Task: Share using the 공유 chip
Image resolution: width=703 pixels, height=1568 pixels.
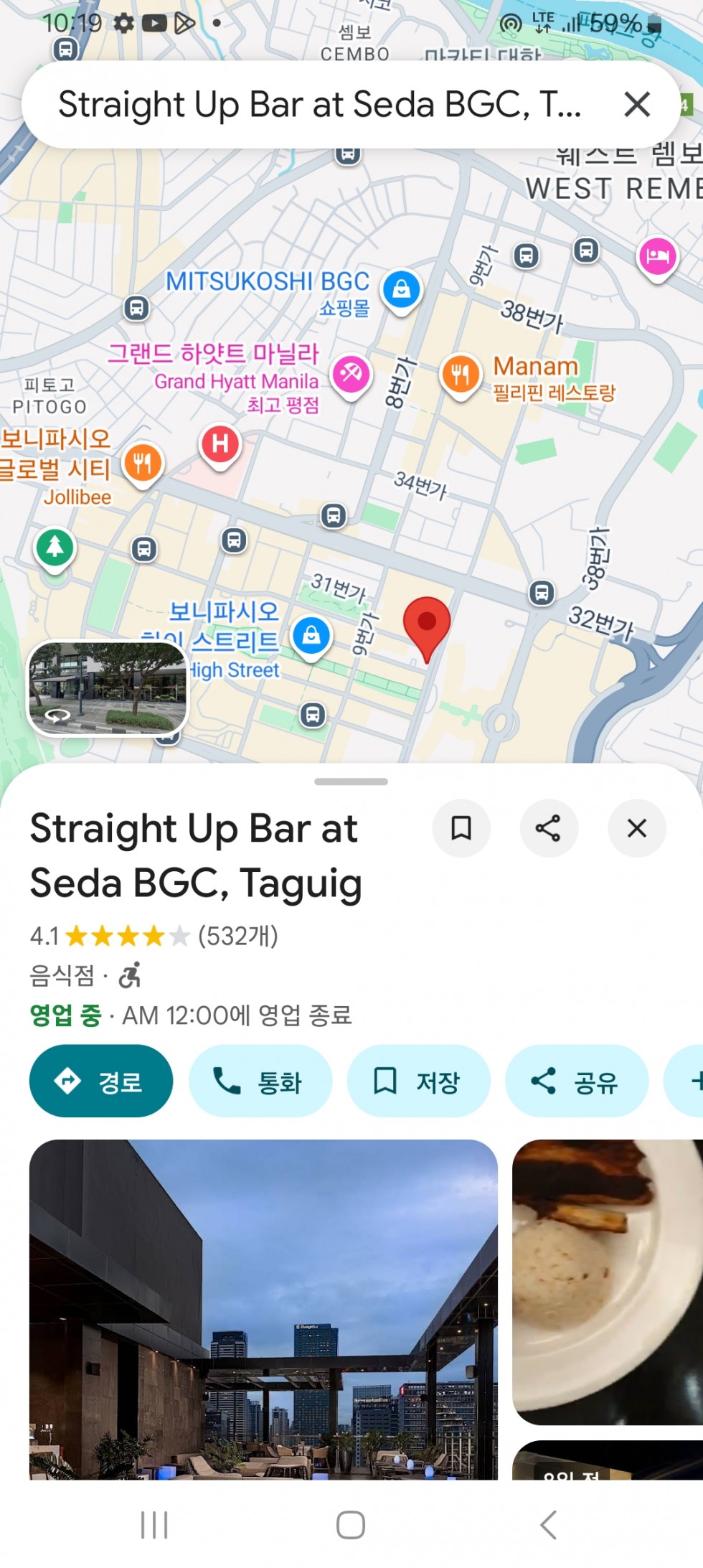Action: click(577, 1081)
